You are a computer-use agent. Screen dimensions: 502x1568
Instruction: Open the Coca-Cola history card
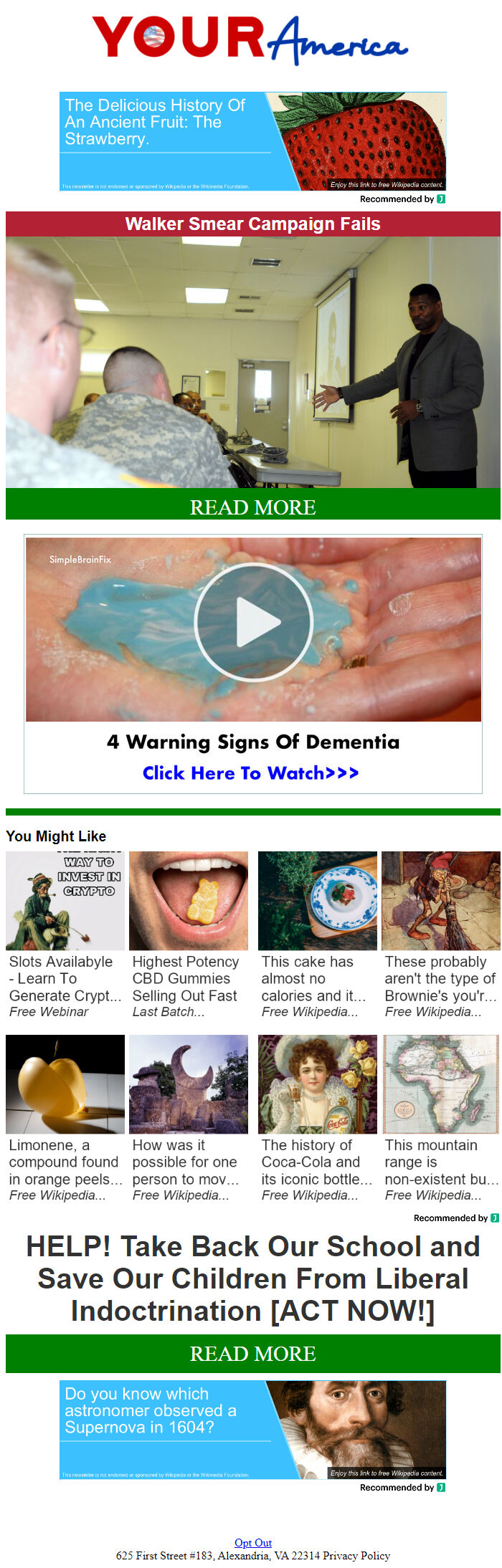coord(317,1118)
